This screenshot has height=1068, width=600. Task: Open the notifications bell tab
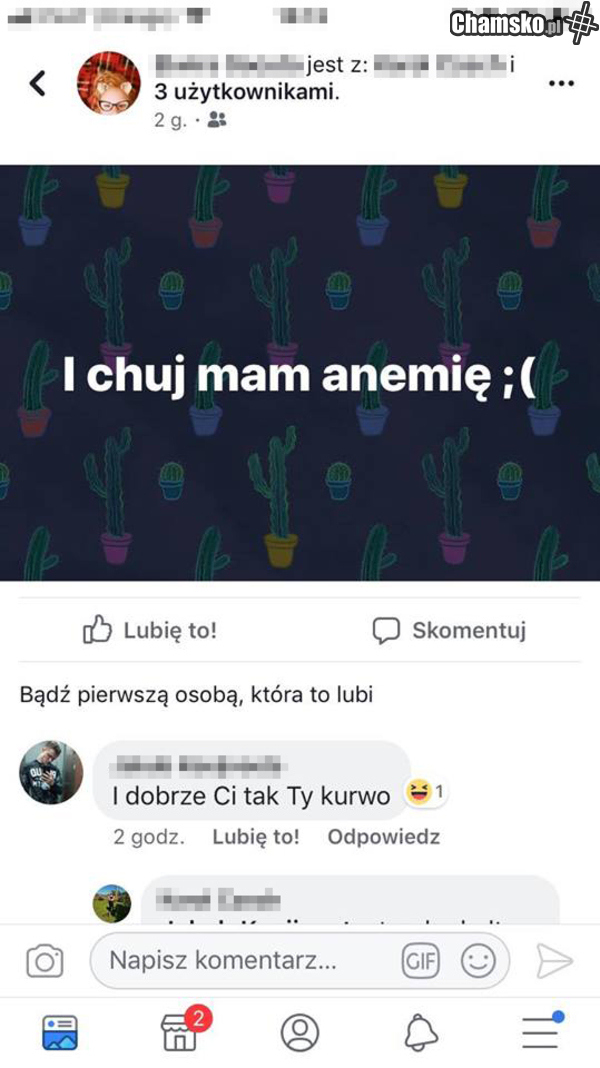point(421,1032)
